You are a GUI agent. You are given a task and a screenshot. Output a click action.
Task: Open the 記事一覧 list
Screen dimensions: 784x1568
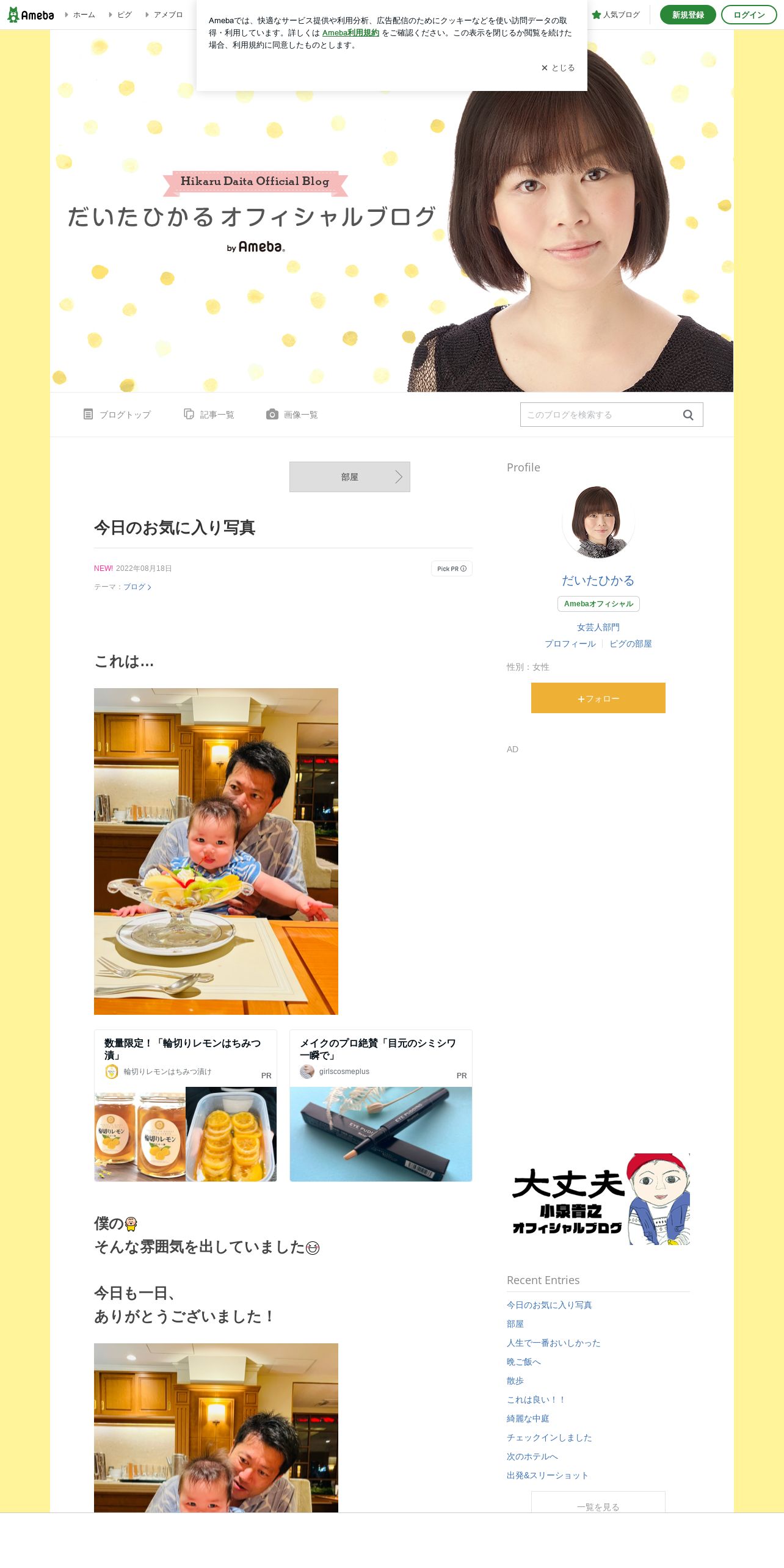pyautogui.click(x=209, y=415)
